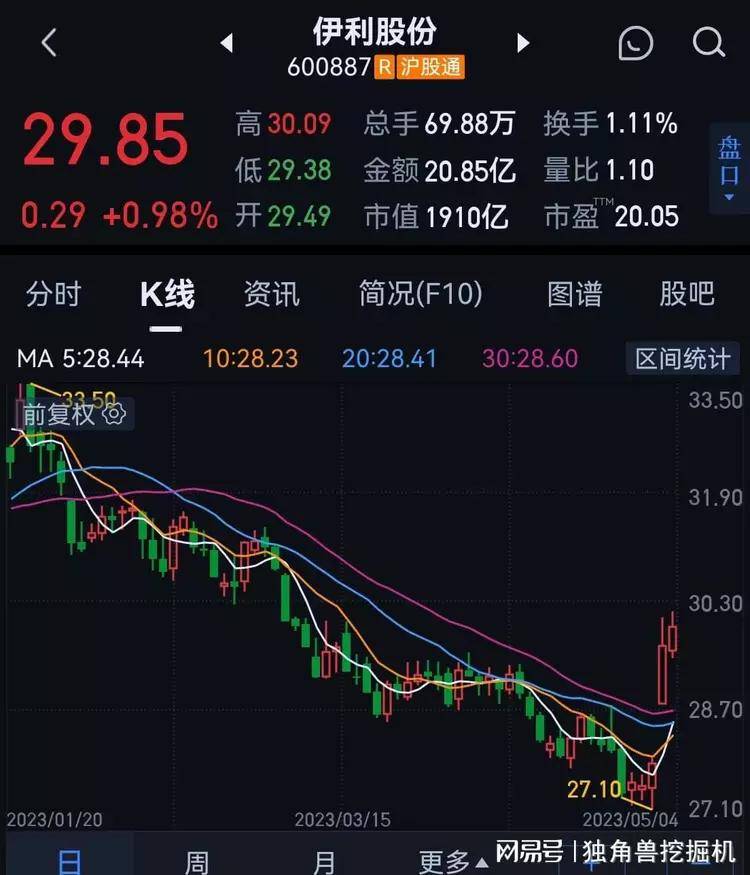This screenshot has width=750, height=875.
Task: Switch to the next stock
Action: click(x=522, y=43)
